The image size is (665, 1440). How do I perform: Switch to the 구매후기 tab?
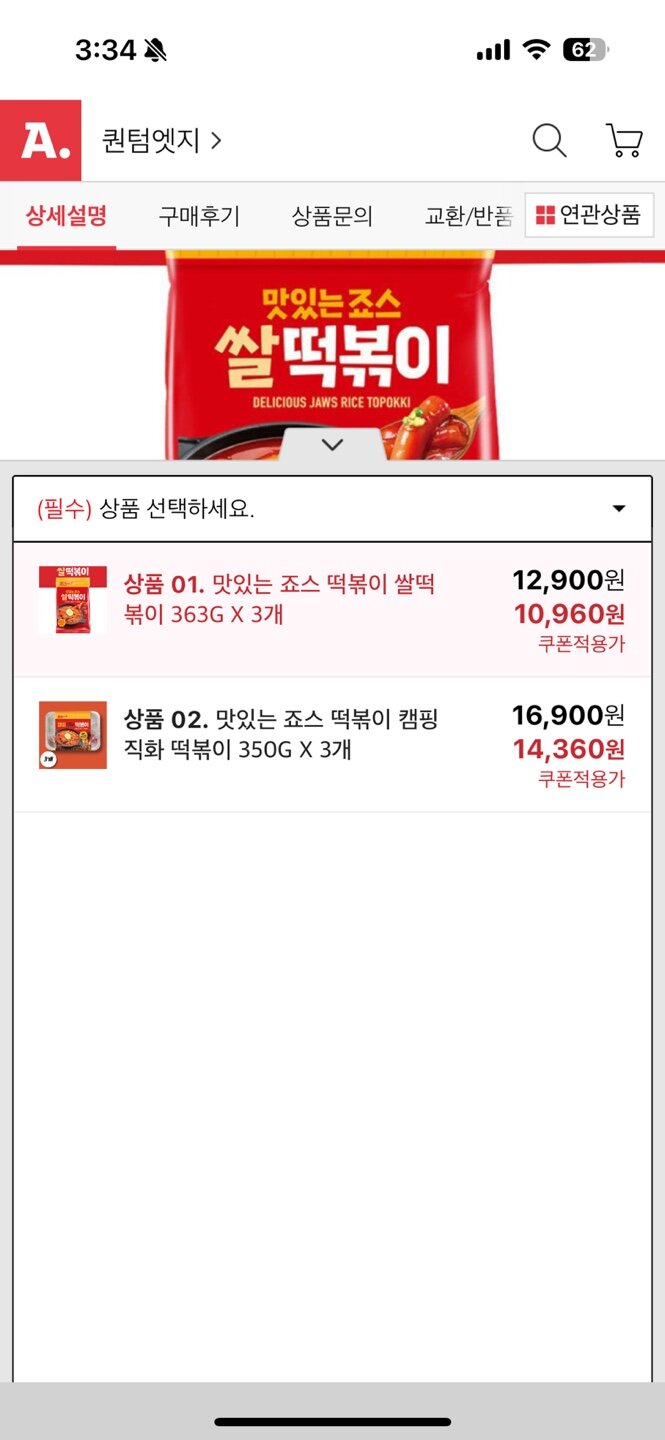coord(199,215)
